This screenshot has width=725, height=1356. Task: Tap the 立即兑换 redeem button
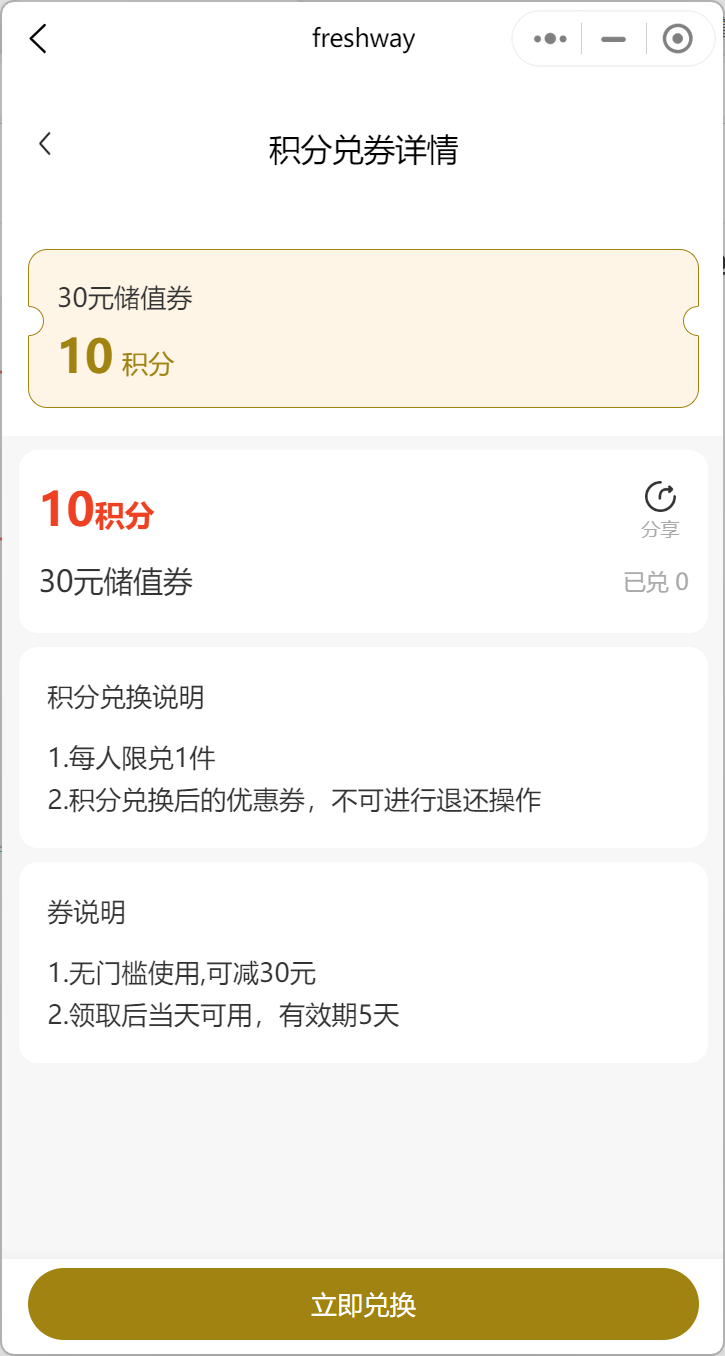pyautogui.click(x=363, y=1304)
